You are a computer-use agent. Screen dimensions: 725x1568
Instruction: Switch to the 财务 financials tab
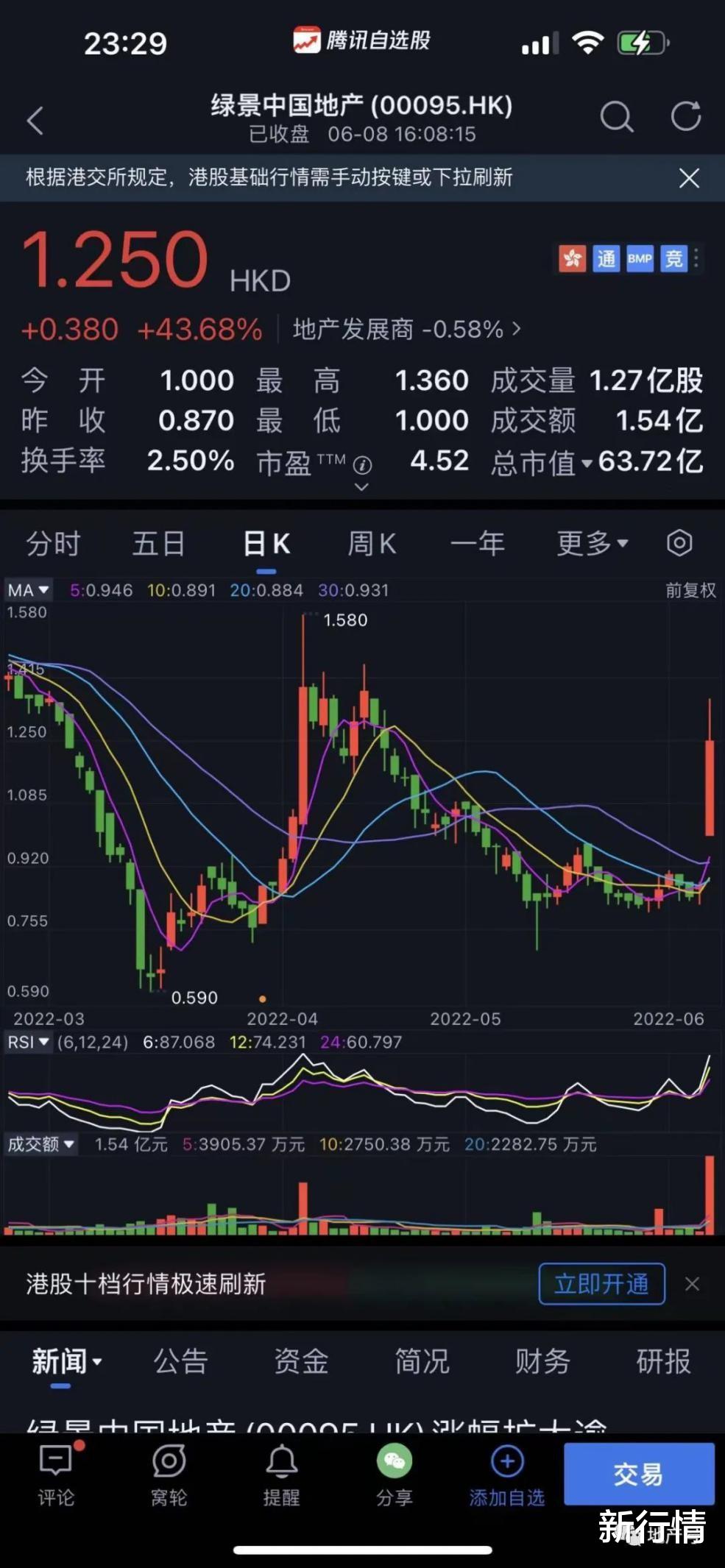(543, 1362)
